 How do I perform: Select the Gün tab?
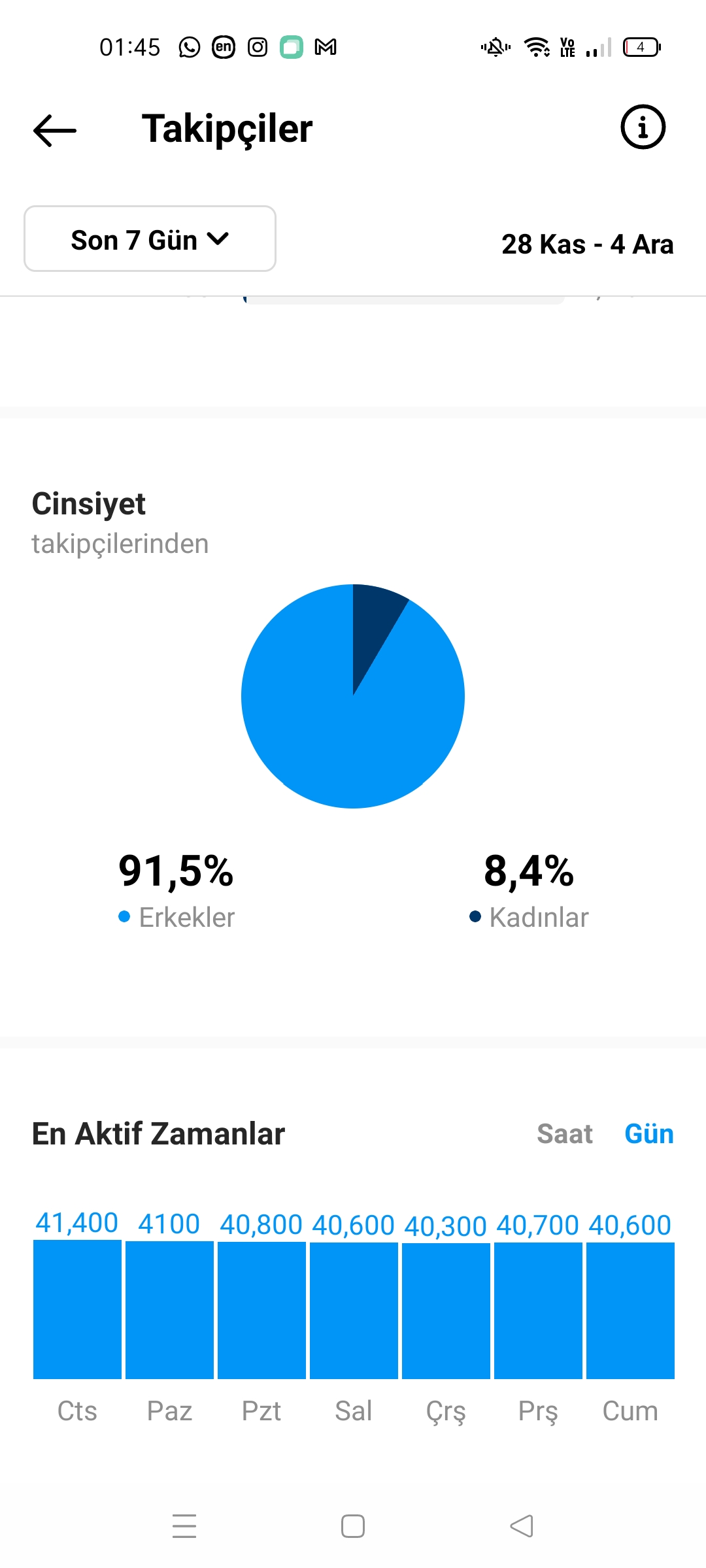coord(649,1134)
